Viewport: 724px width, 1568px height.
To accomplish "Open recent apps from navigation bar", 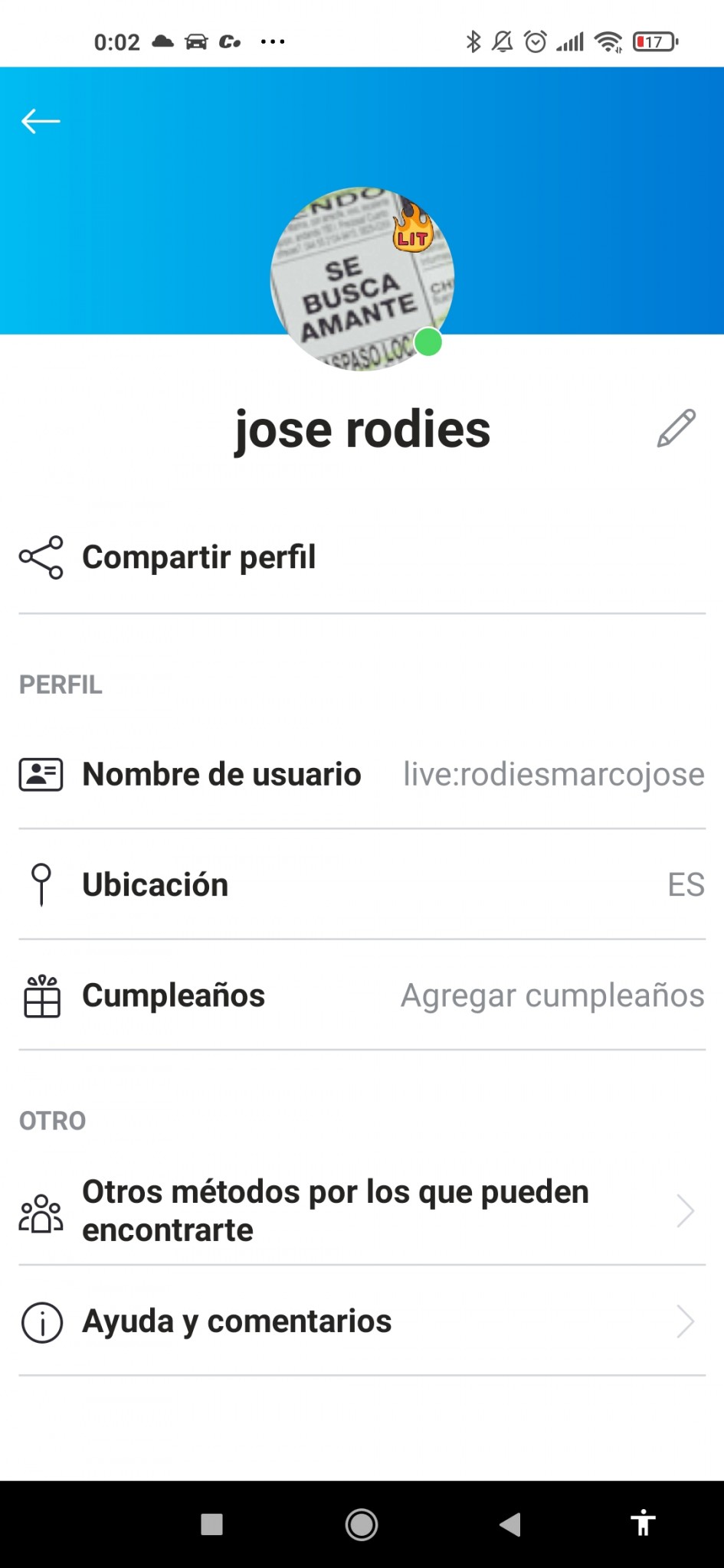I will pos(211,1524).
